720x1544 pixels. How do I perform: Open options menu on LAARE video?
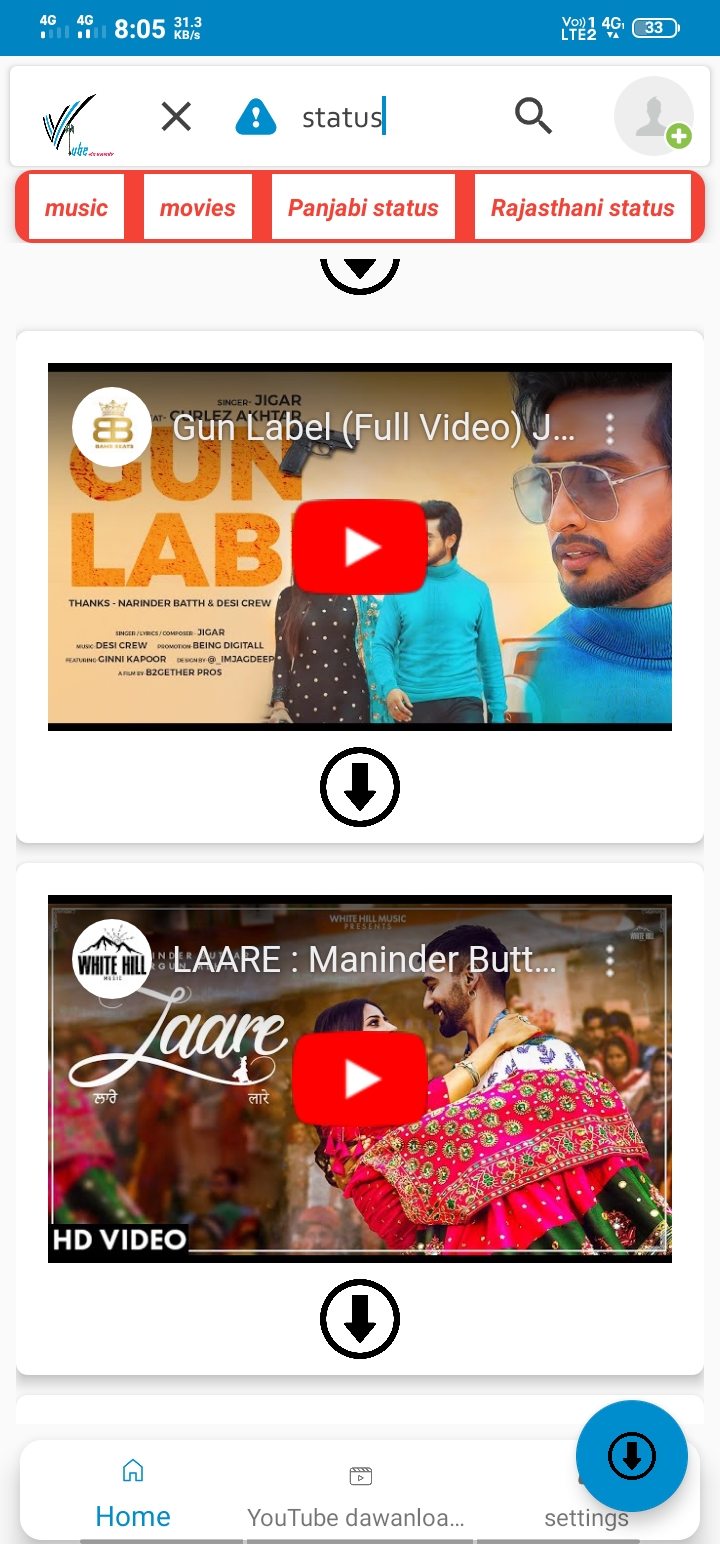pyautogui.click(x=610, y=959)
